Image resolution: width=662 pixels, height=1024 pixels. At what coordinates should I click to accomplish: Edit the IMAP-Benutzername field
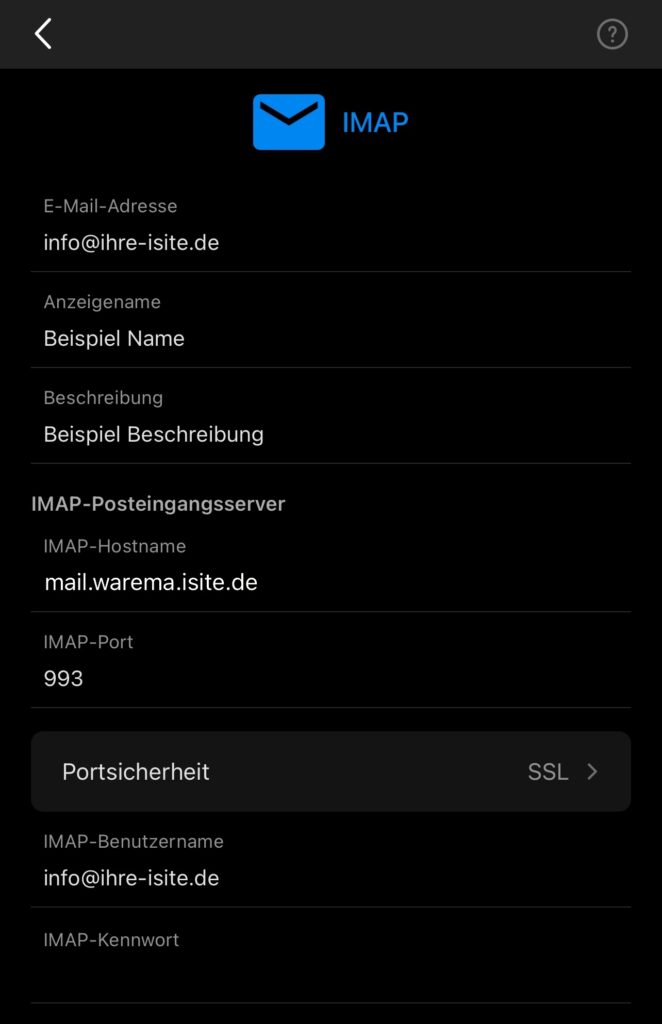330,879
